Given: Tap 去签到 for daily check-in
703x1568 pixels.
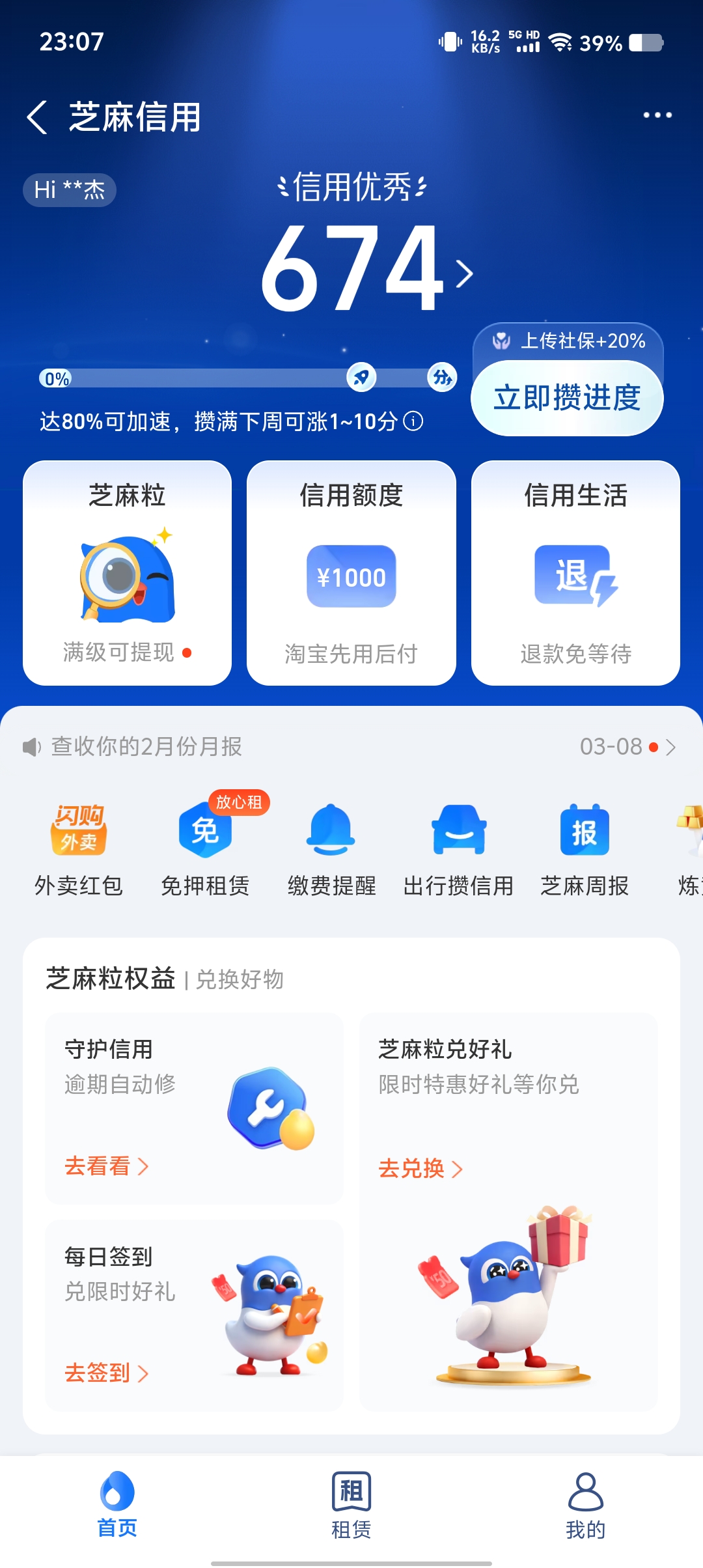Looking at the screenshot, I should tap(106, 1373).
